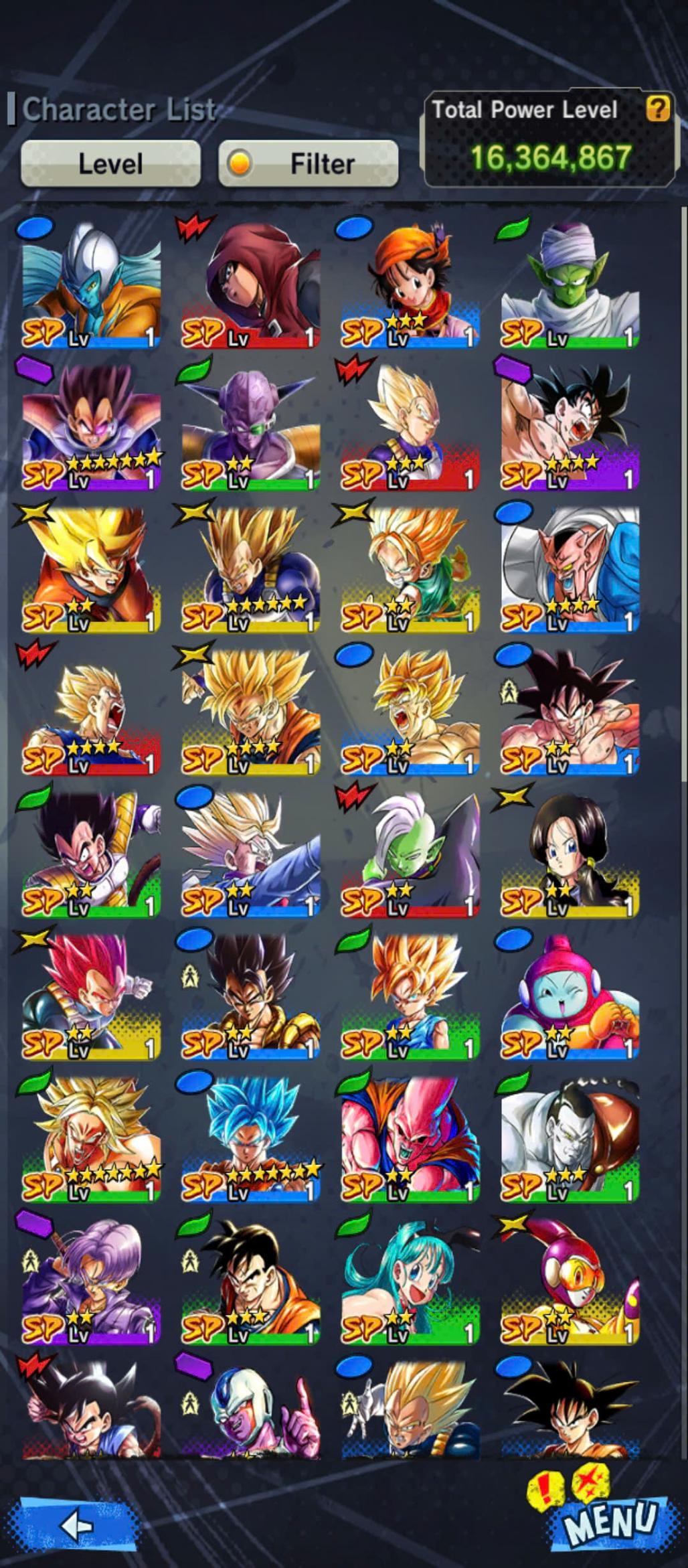
Task: Open the Level sort button
Action: (x=110, y=163)
